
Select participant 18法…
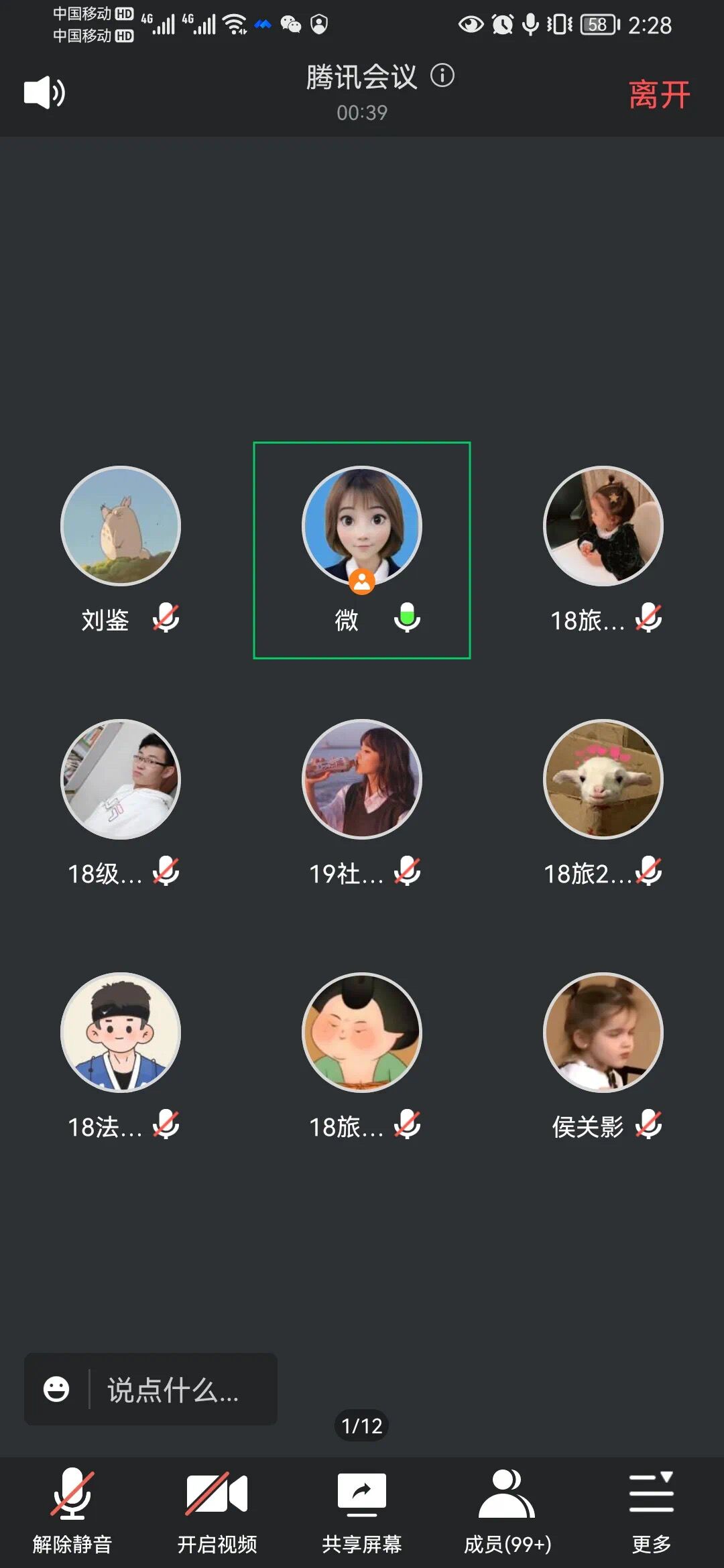(x=121, y=1033)
